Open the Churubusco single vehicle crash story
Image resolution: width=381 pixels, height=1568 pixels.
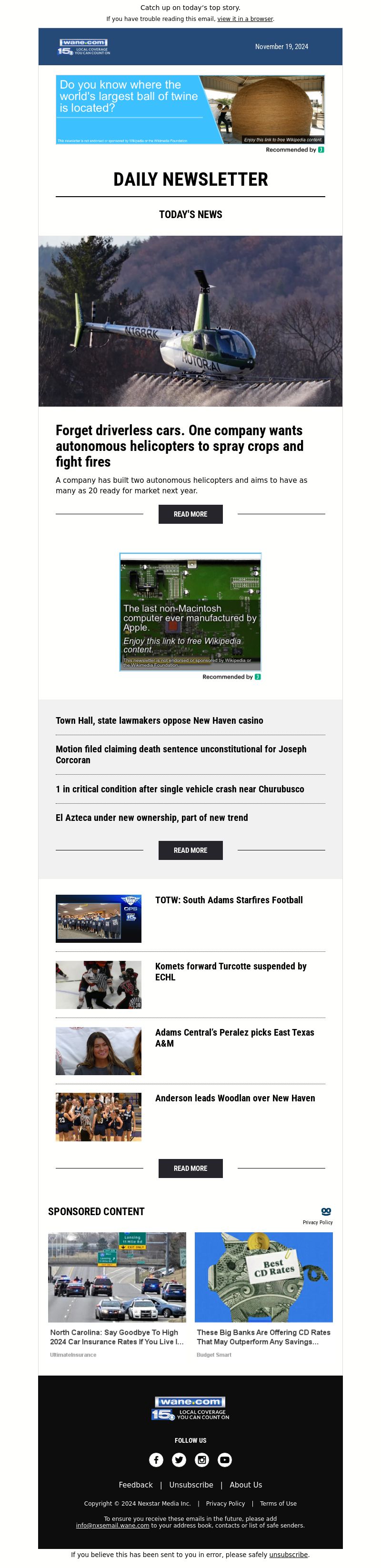pos(180,789)
